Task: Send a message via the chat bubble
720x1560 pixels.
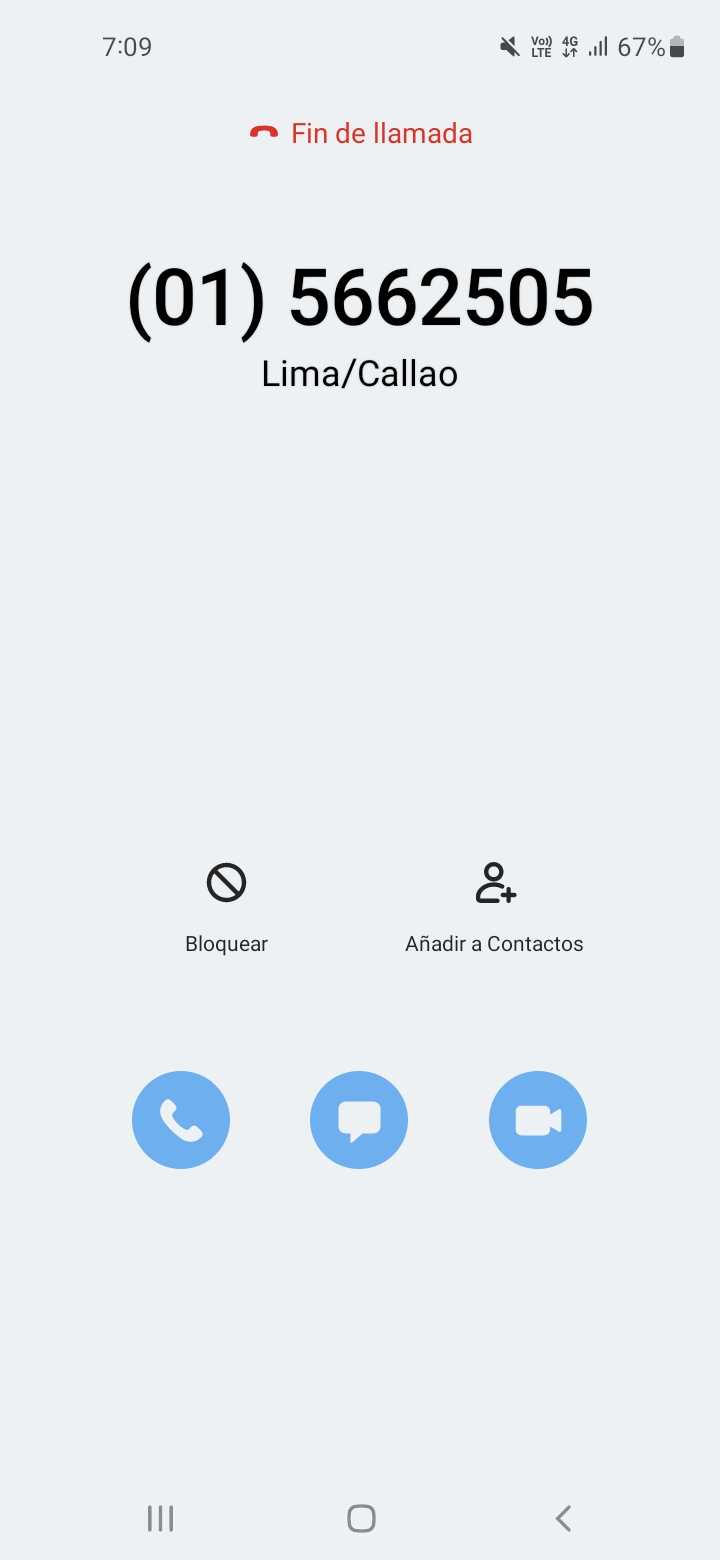Action: [359, 1120]
